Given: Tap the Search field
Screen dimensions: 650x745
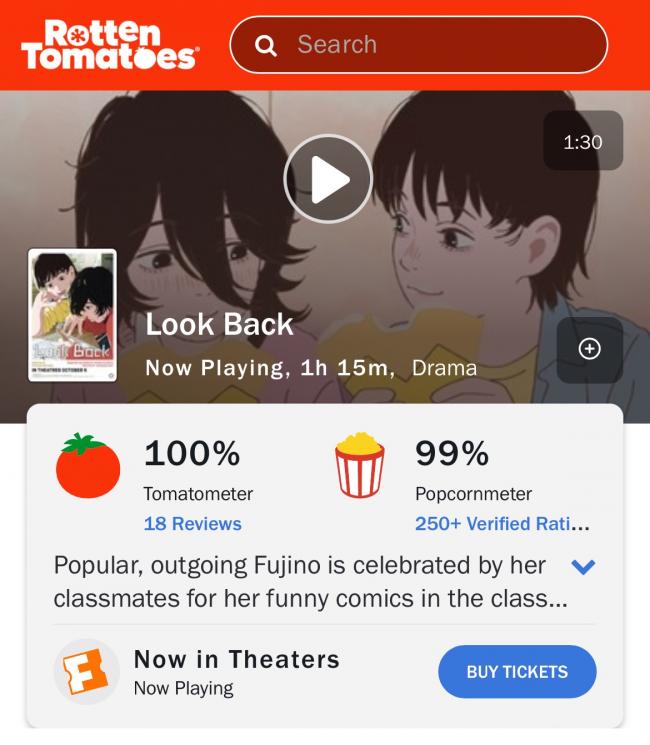Looking at the screenshot, I should click(x=418, y=45).
